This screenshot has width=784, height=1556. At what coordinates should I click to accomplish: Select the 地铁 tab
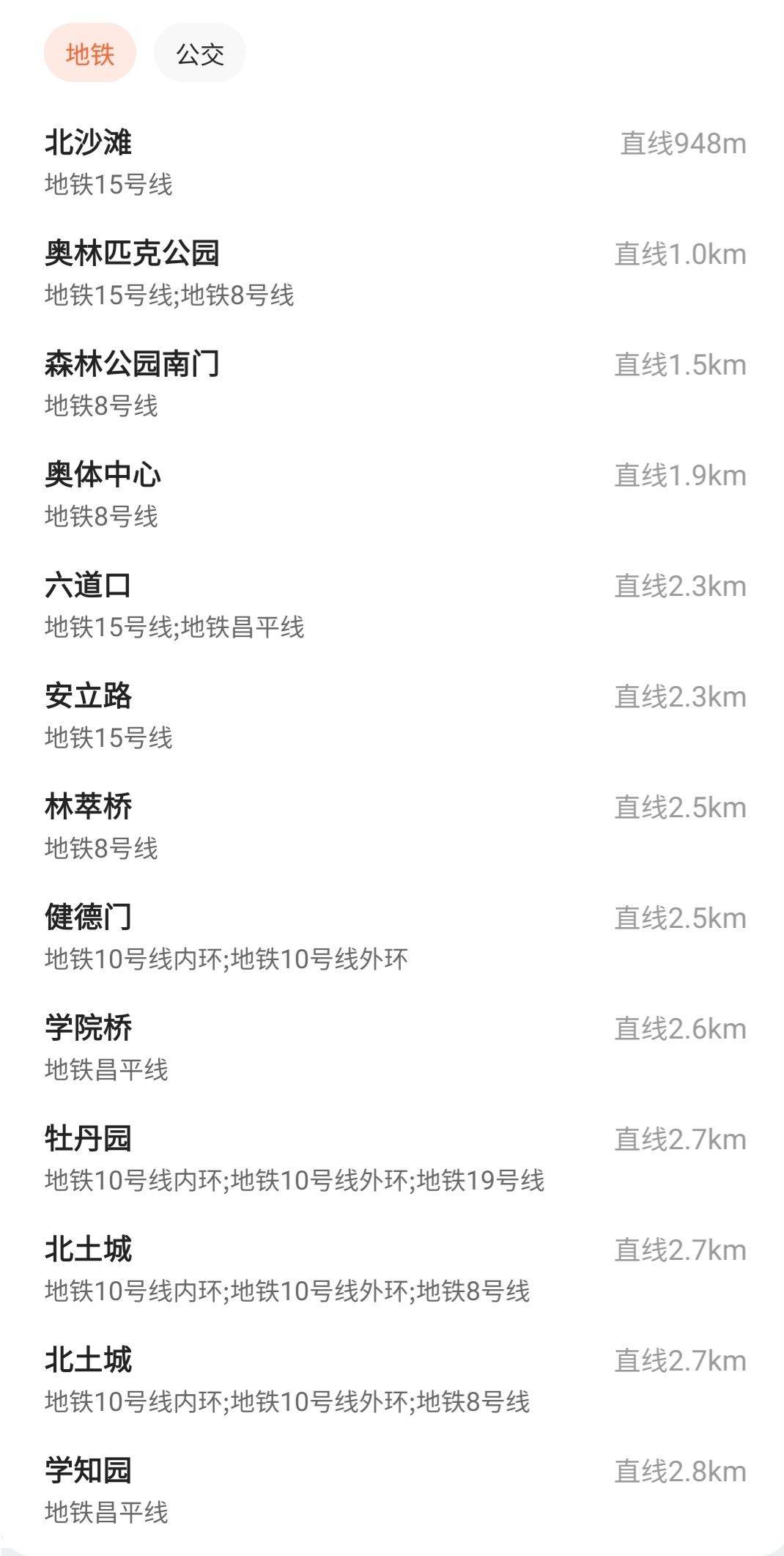[90, 54]
